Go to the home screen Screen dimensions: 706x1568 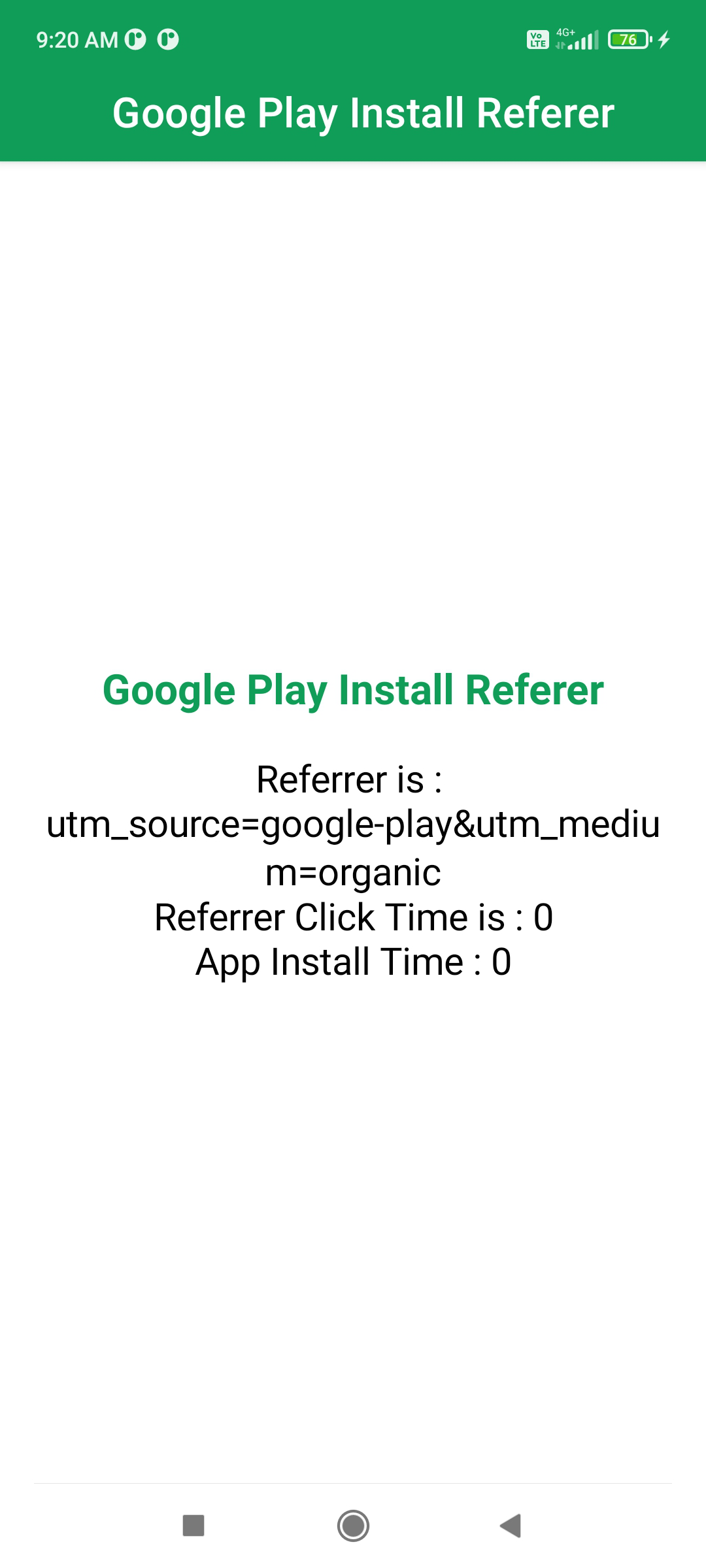(353, 1526)
